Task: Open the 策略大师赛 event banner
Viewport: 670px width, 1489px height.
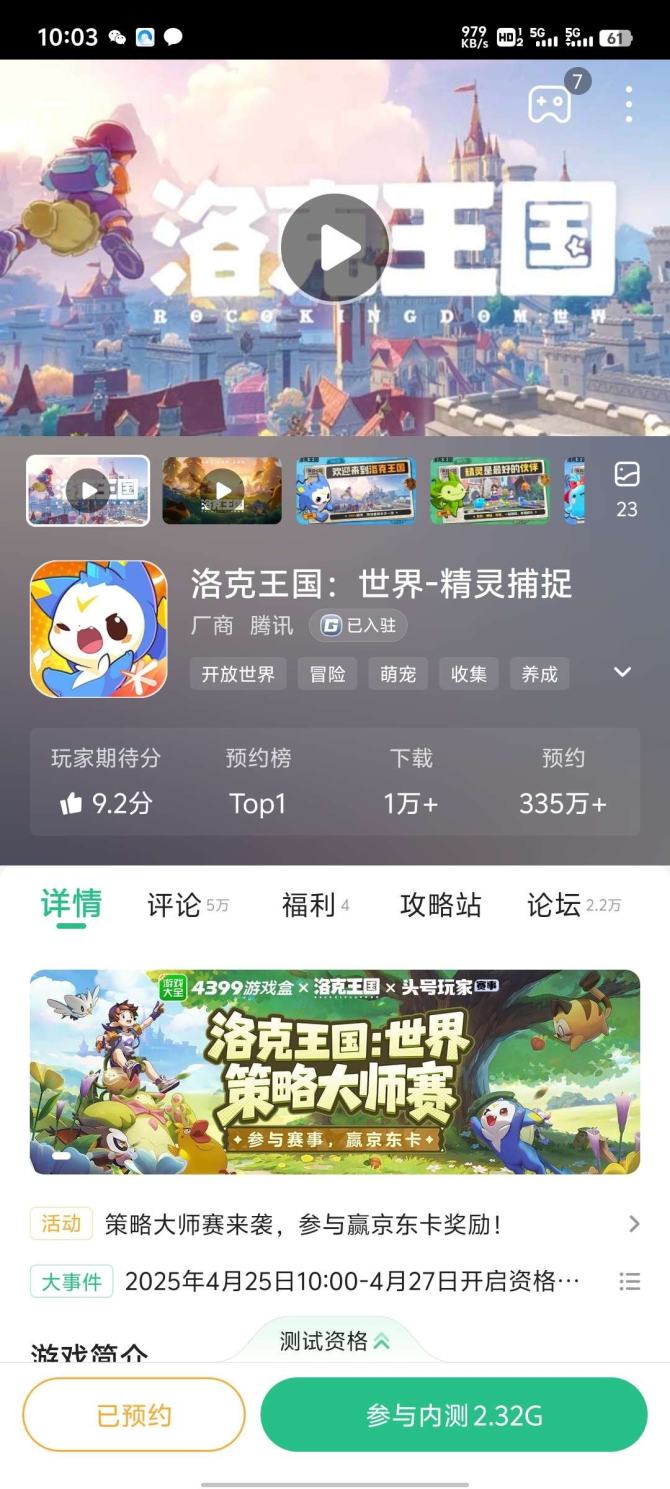Action: pyautogui.click(x=334, y=1071)
